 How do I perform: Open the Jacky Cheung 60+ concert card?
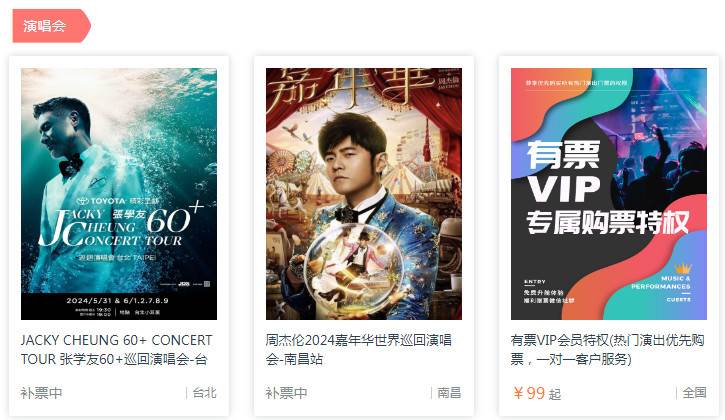point(118,195)
